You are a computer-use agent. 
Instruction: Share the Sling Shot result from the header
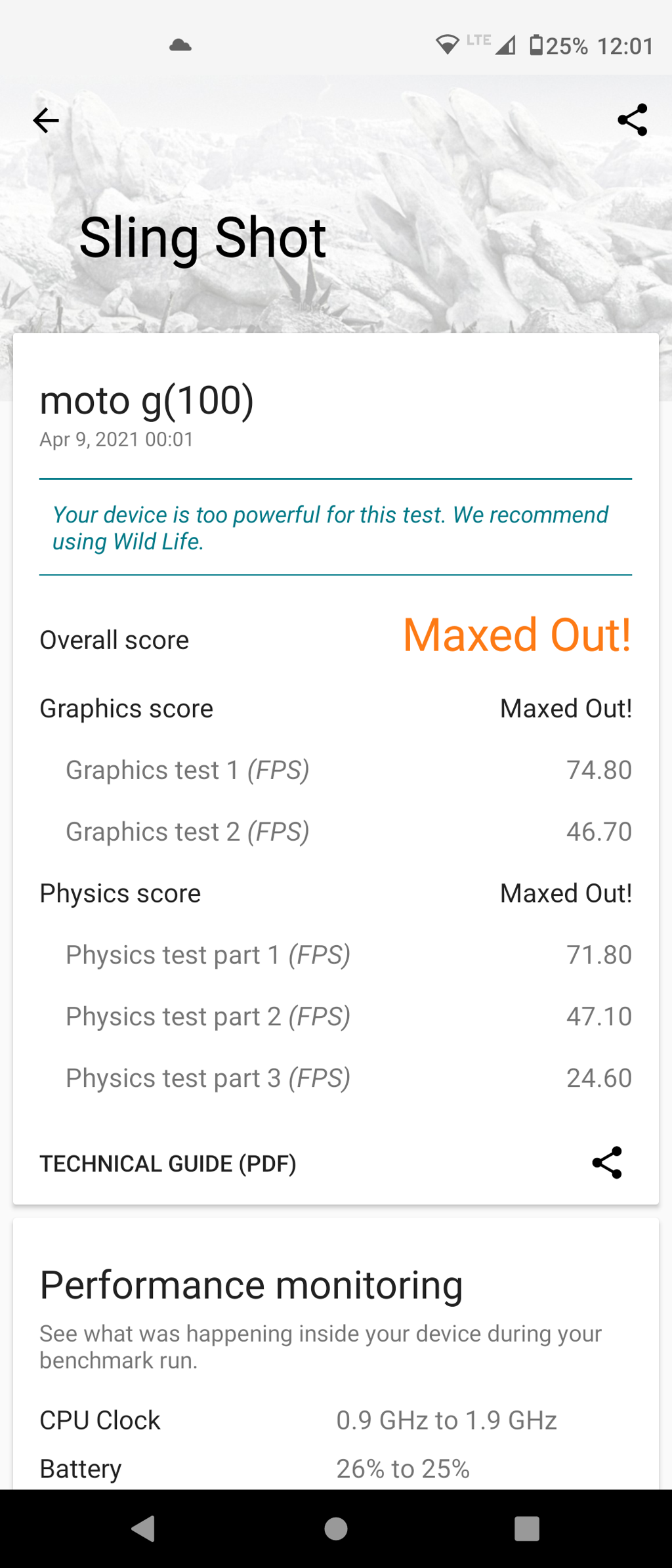tap(632, 120)
